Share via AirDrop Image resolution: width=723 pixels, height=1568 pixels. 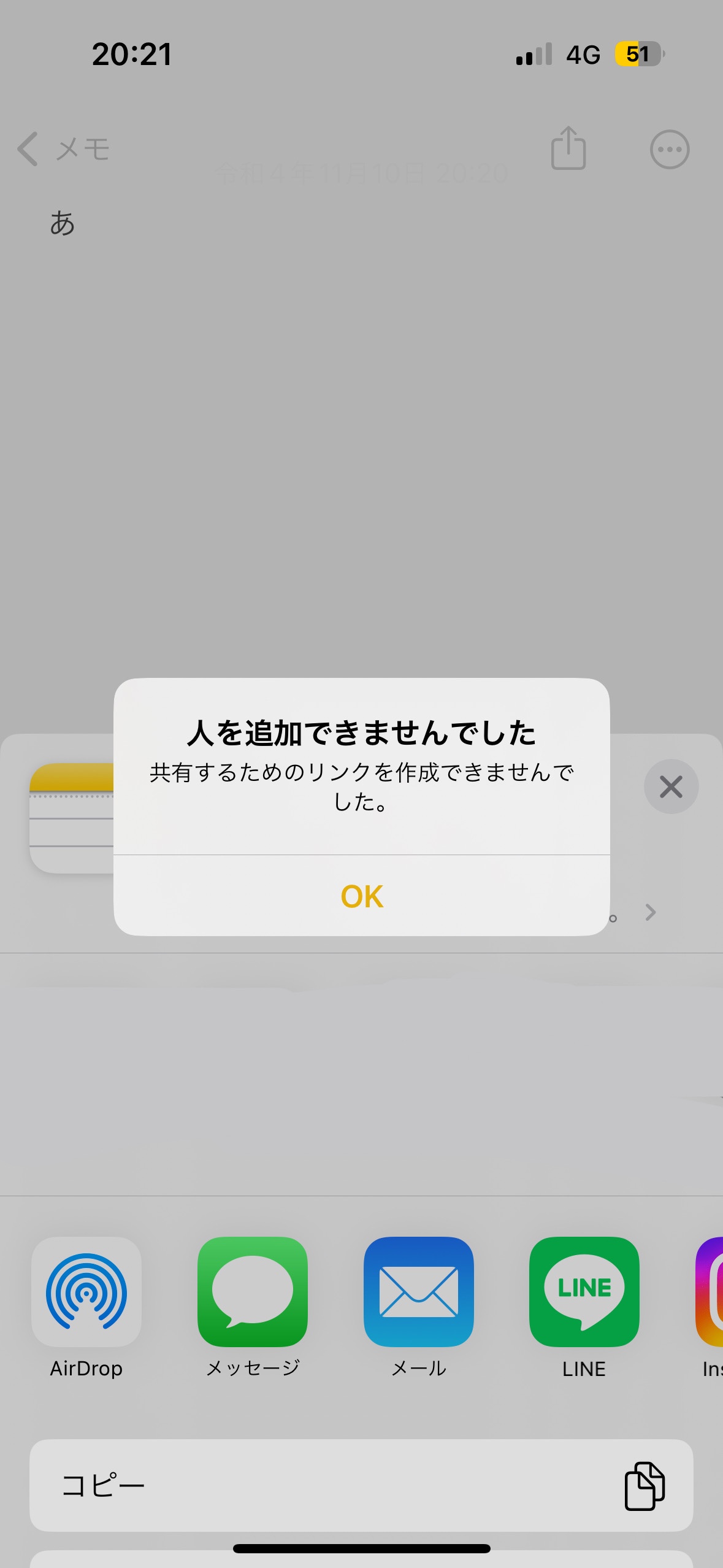pos(86,1293)
